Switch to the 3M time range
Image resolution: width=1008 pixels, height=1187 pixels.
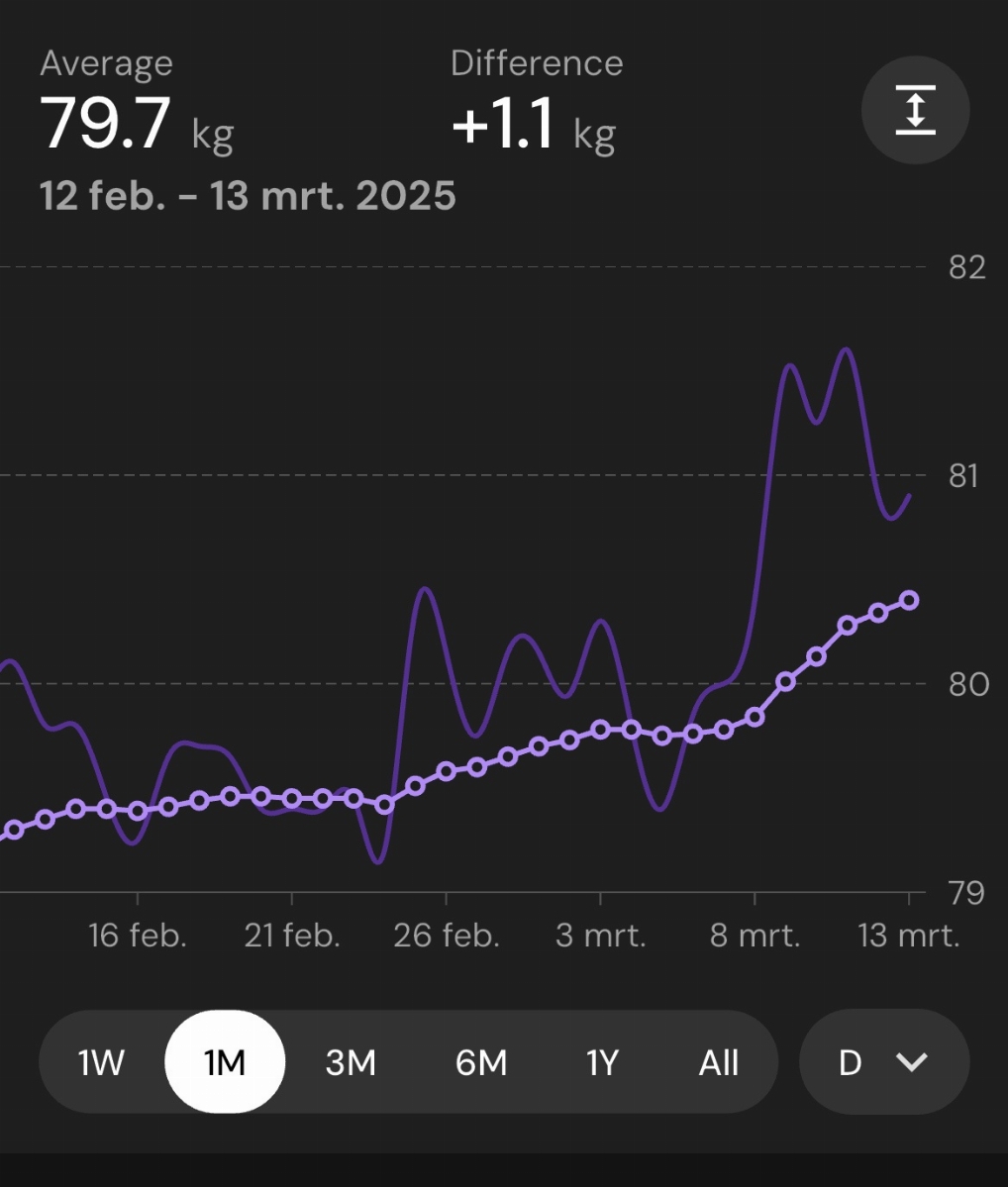[351, 1062]
